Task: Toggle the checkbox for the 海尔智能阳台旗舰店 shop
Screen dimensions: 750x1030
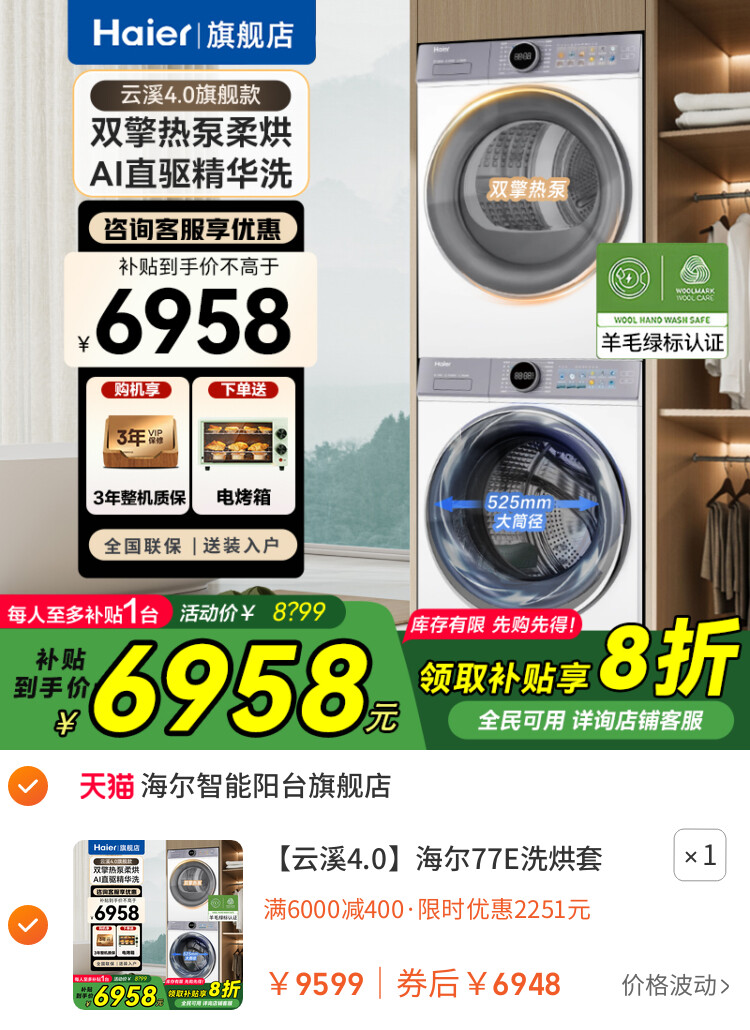Action: pos(28,786)
